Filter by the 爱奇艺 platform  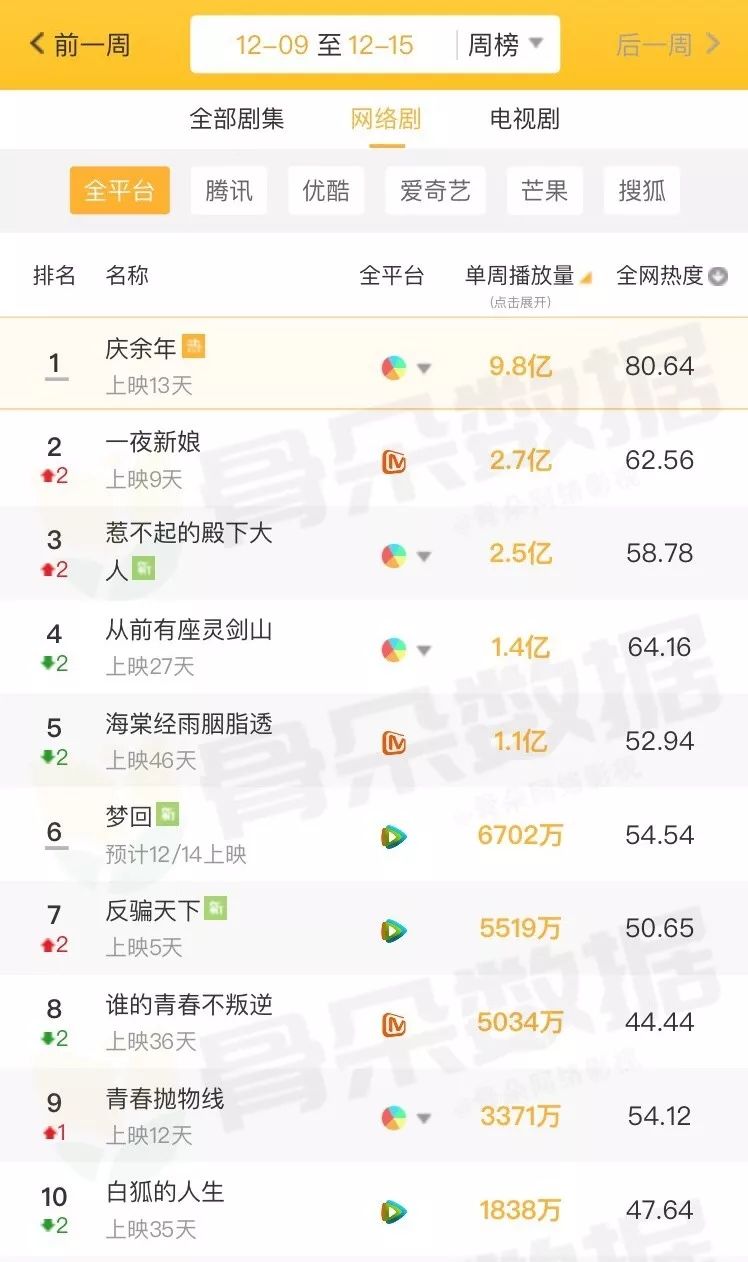coord(435,190)
